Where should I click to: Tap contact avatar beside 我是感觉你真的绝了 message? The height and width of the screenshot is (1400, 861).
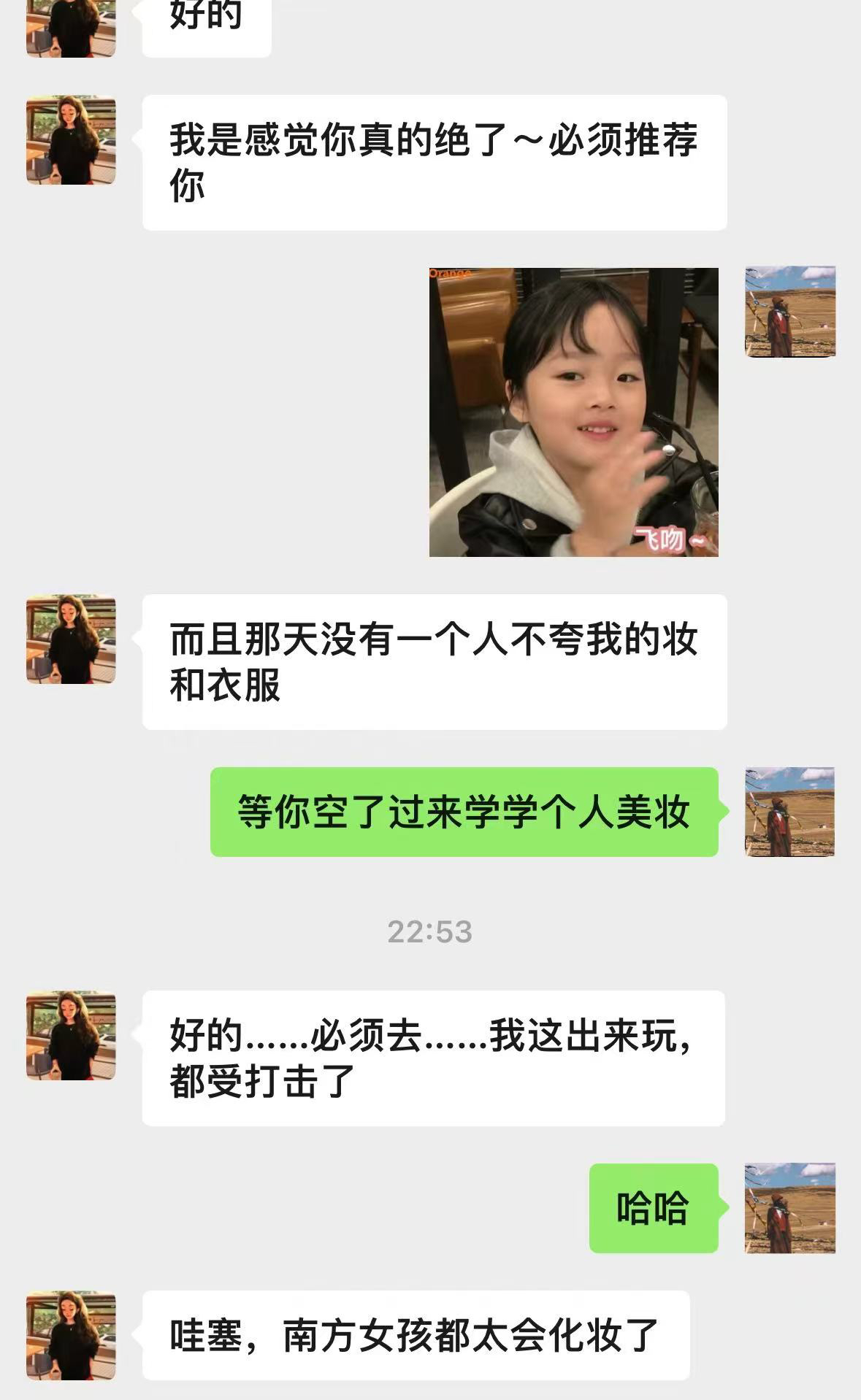71,140
